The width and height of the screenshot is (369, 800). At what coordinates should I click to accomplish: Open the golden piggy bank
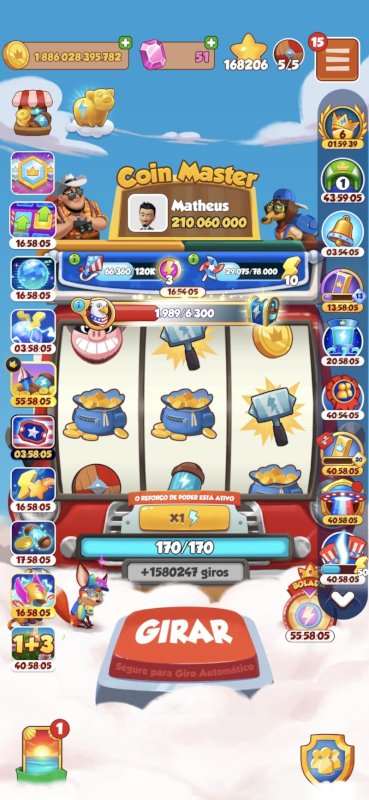point(93,109)
